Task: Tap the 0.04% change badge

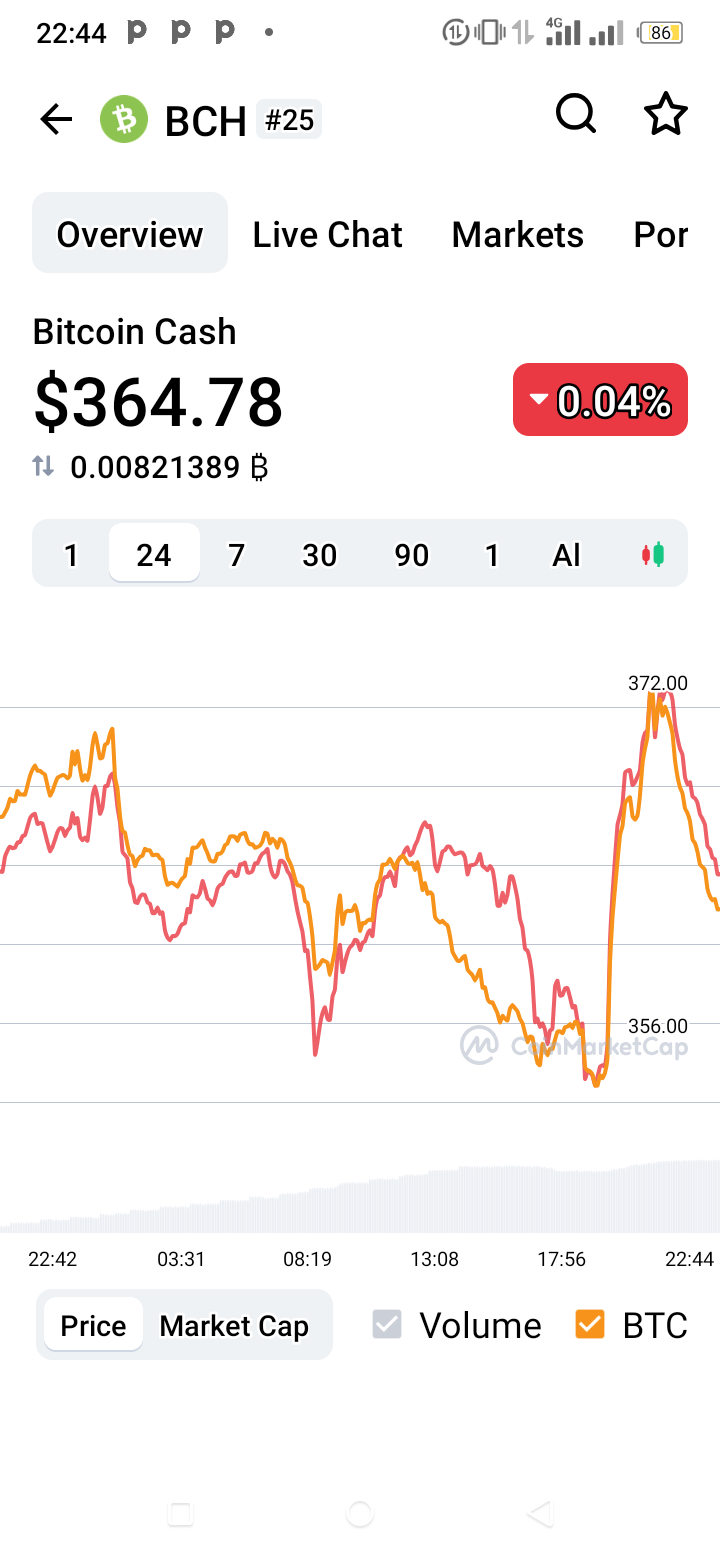Action: (600, 400)
